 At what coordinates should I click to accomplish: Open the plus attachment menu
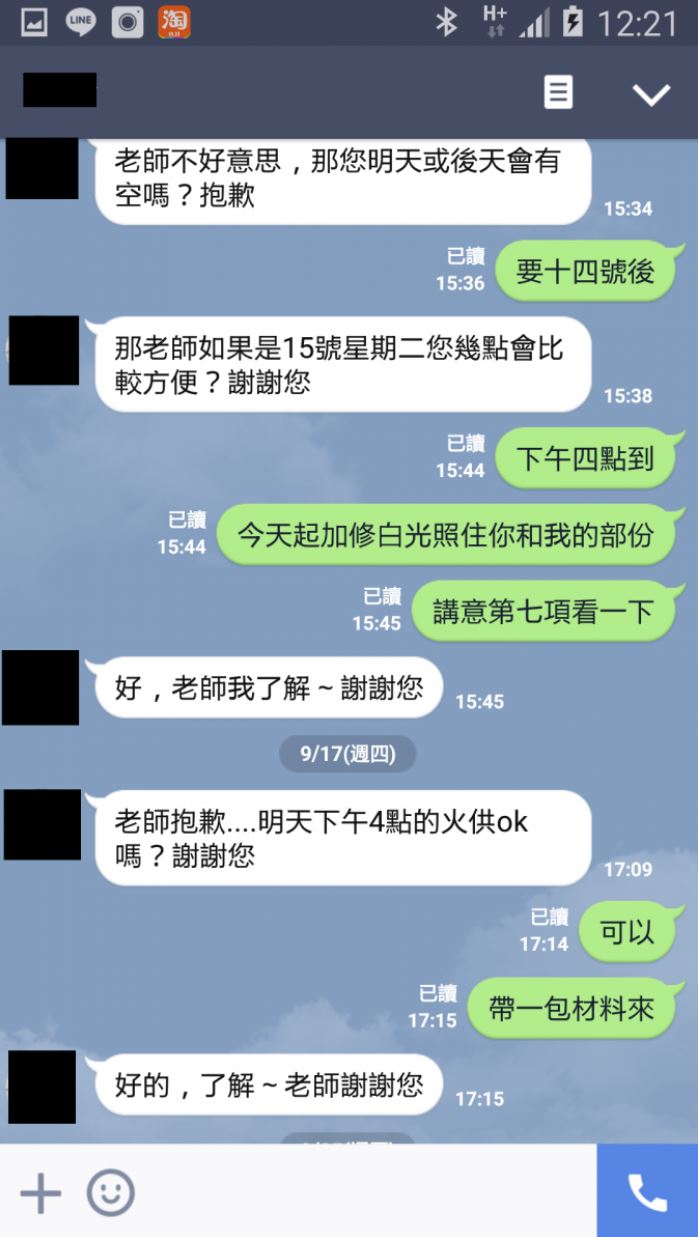(41, 1192)
